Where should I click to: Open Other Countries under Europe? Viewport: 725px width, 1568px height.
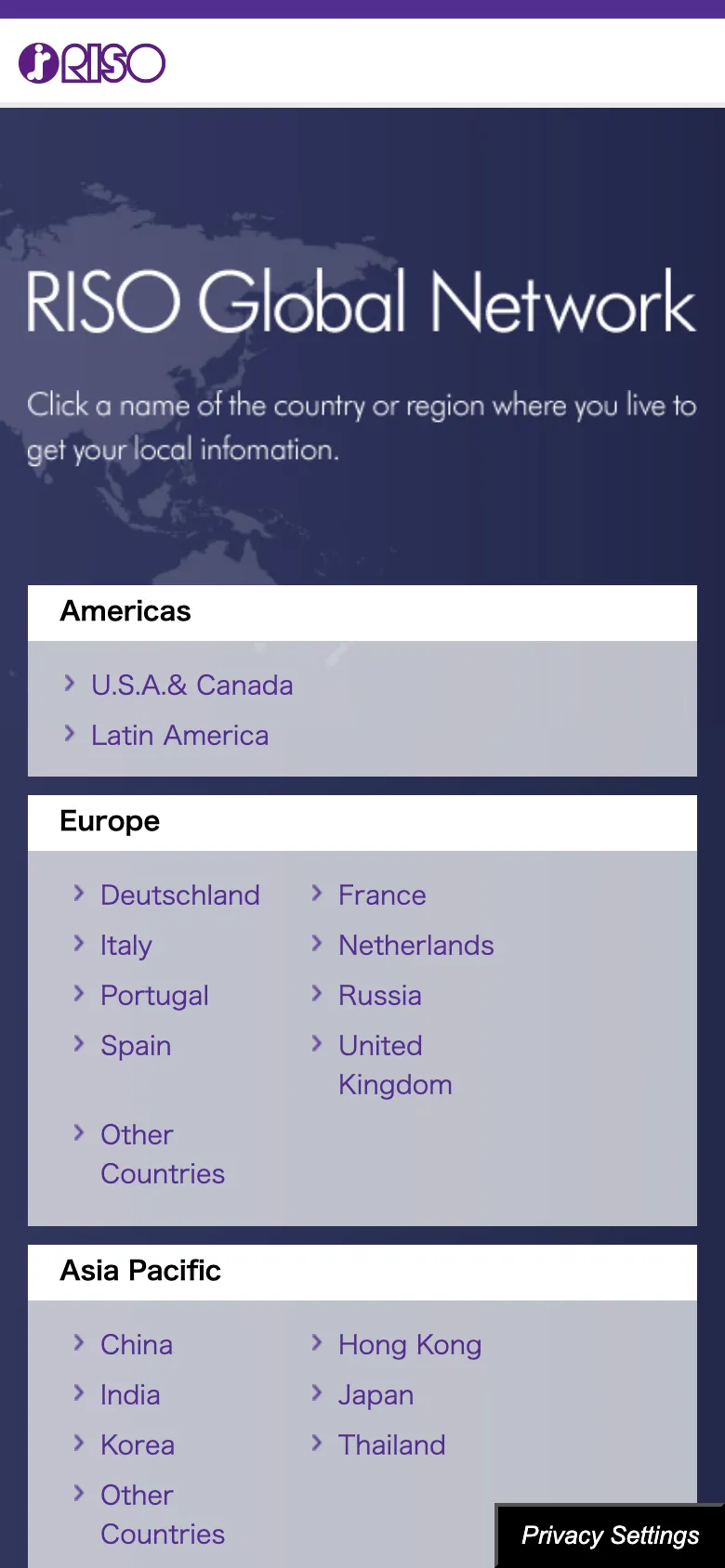pyautogui.click(x=162, y=1154)
